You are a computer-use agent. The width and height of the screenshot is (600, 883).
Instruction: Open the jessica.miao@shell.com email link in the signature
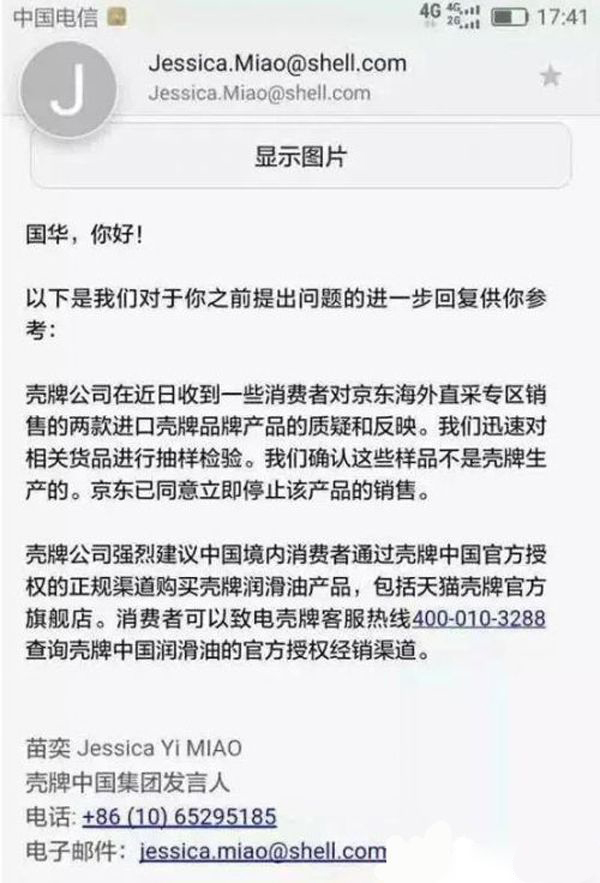(x=263, y=851)
